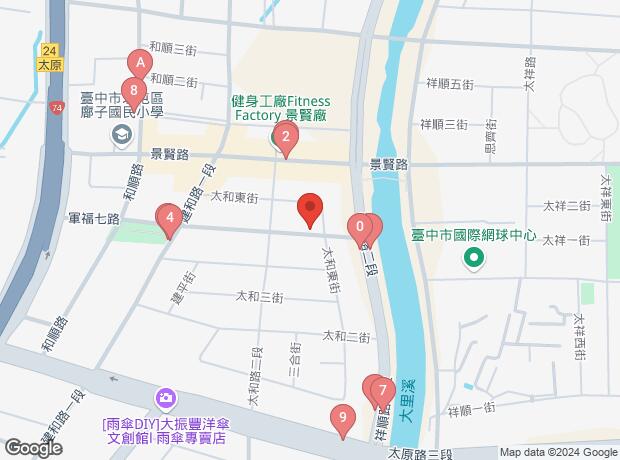Tap the red marker labeled A
Image resolution: width=620 pixels, height=460 pixels.
pos(141,63)
